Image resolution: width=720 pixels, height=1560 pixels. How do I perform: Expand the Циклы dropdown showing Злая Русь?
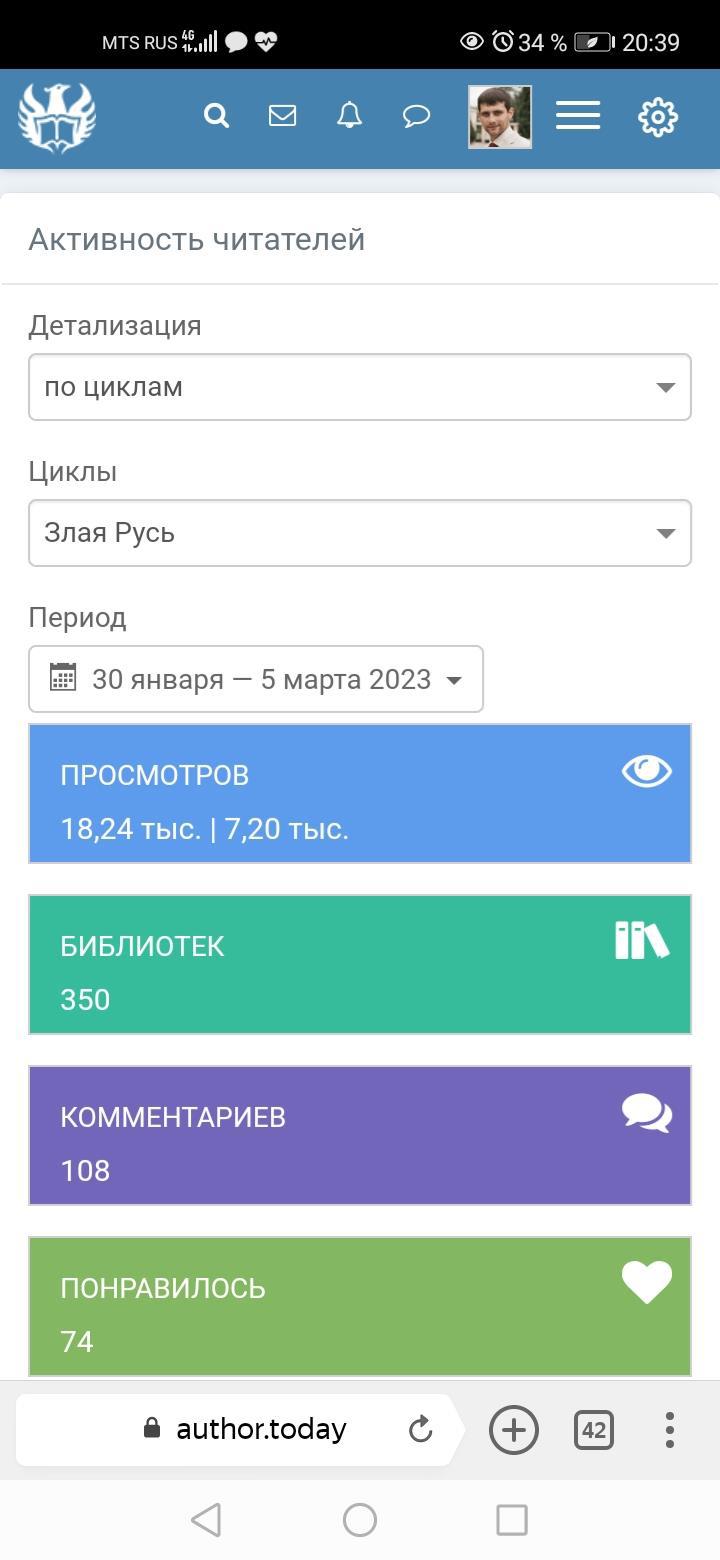[360, 533]
